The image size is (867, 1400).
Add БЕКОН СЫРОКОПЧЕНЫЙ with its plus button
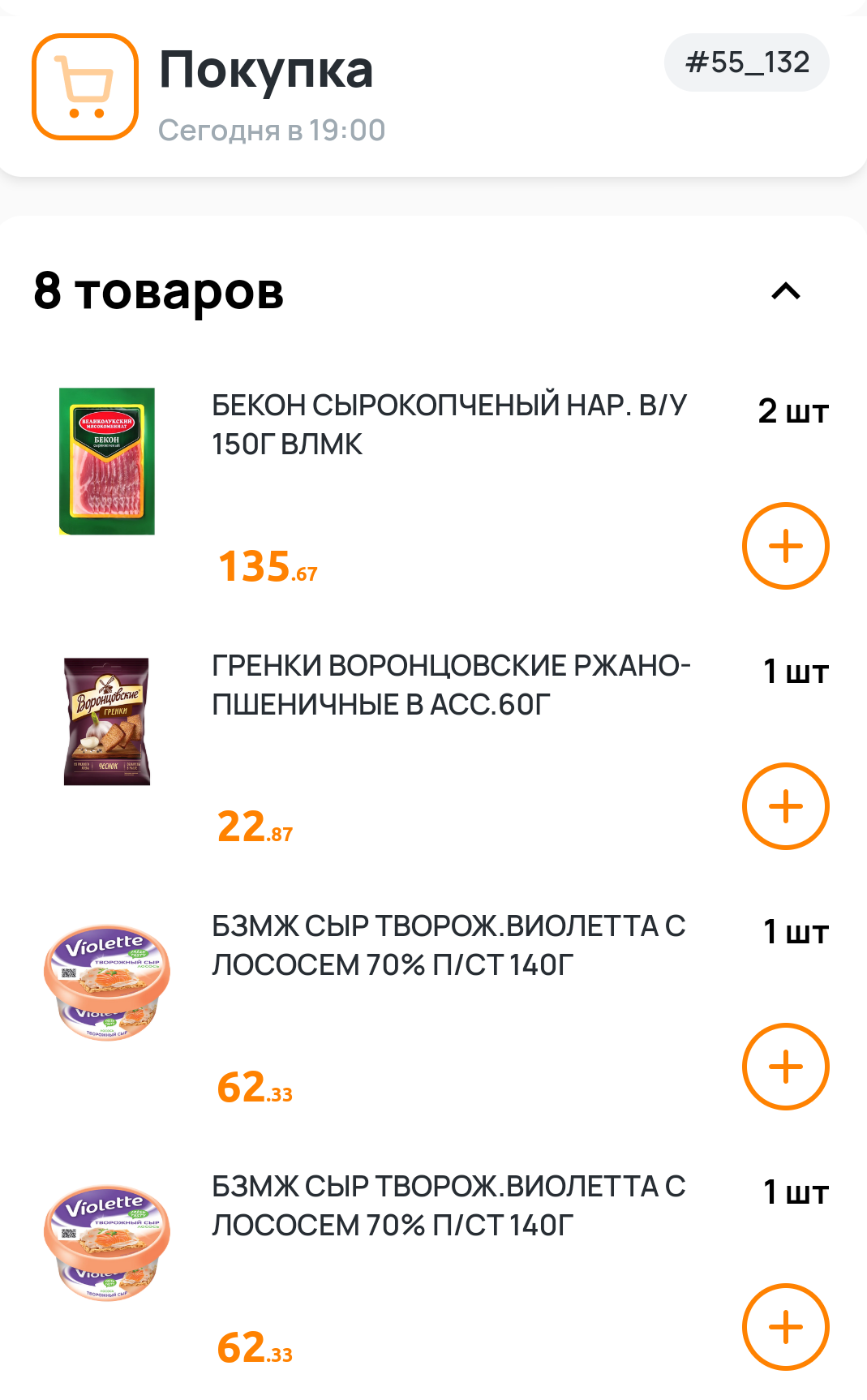(x=785, y=546)
